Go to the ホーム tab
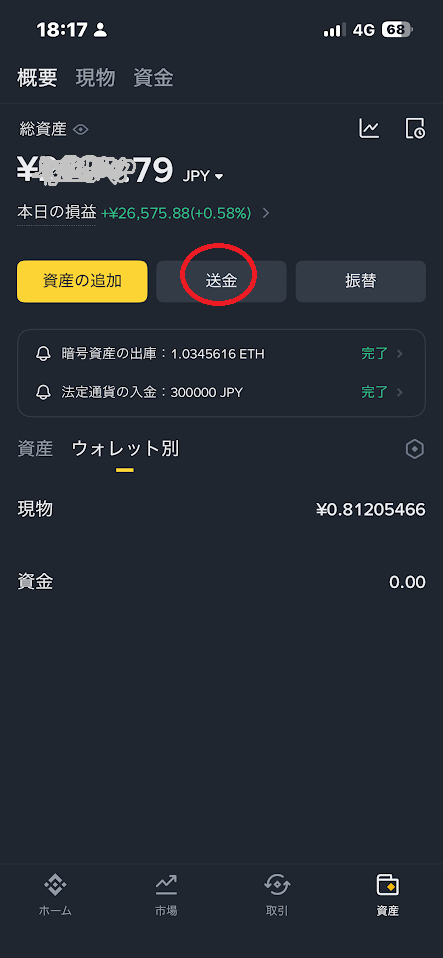This screenshot has width=443, height=958. 55,894
